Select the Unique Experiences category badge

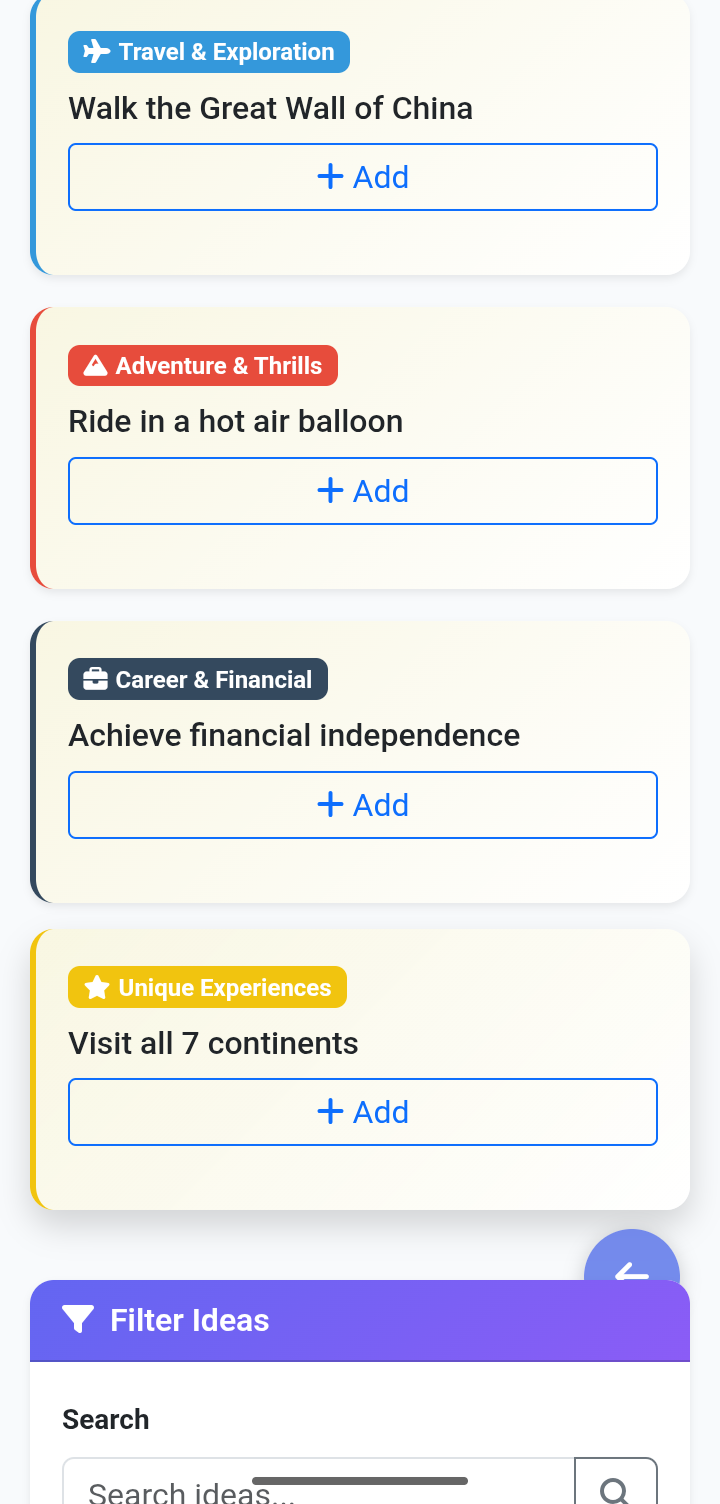[x=207, y=987]
